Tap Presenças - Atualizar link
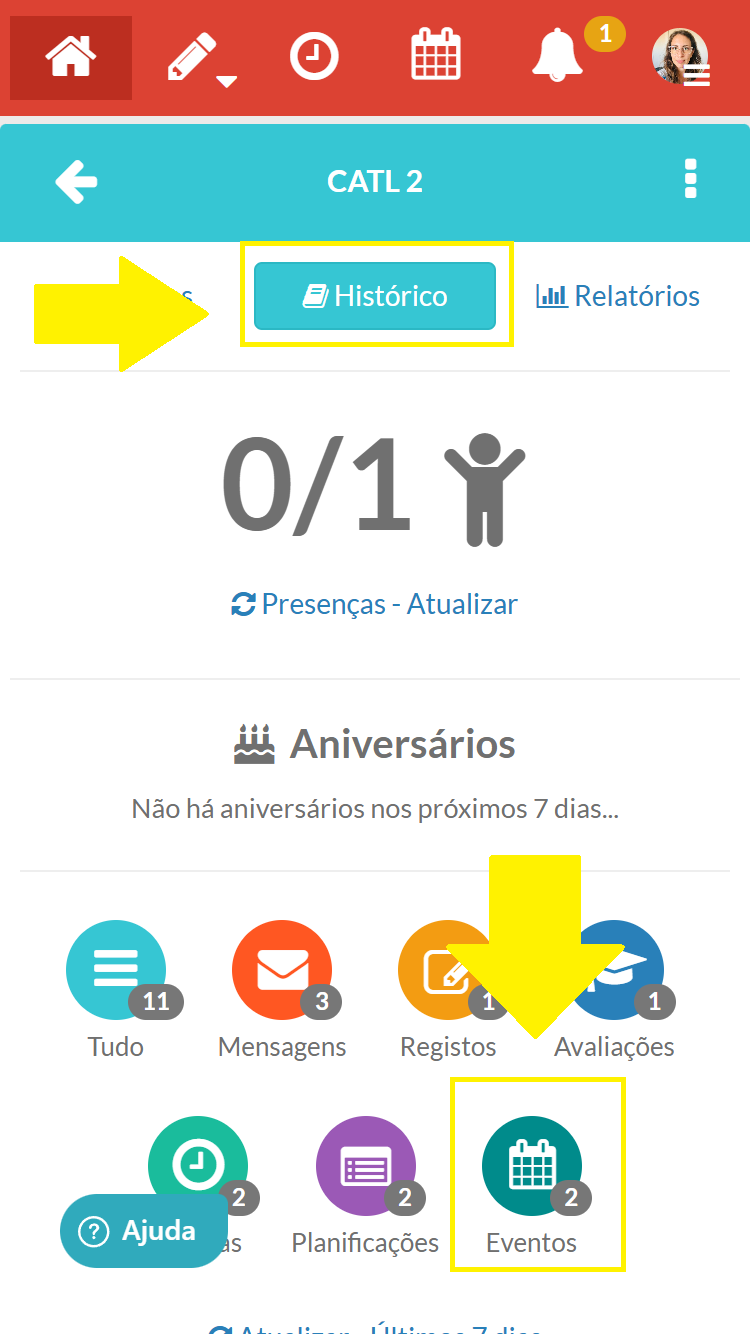 click(375, 604)
